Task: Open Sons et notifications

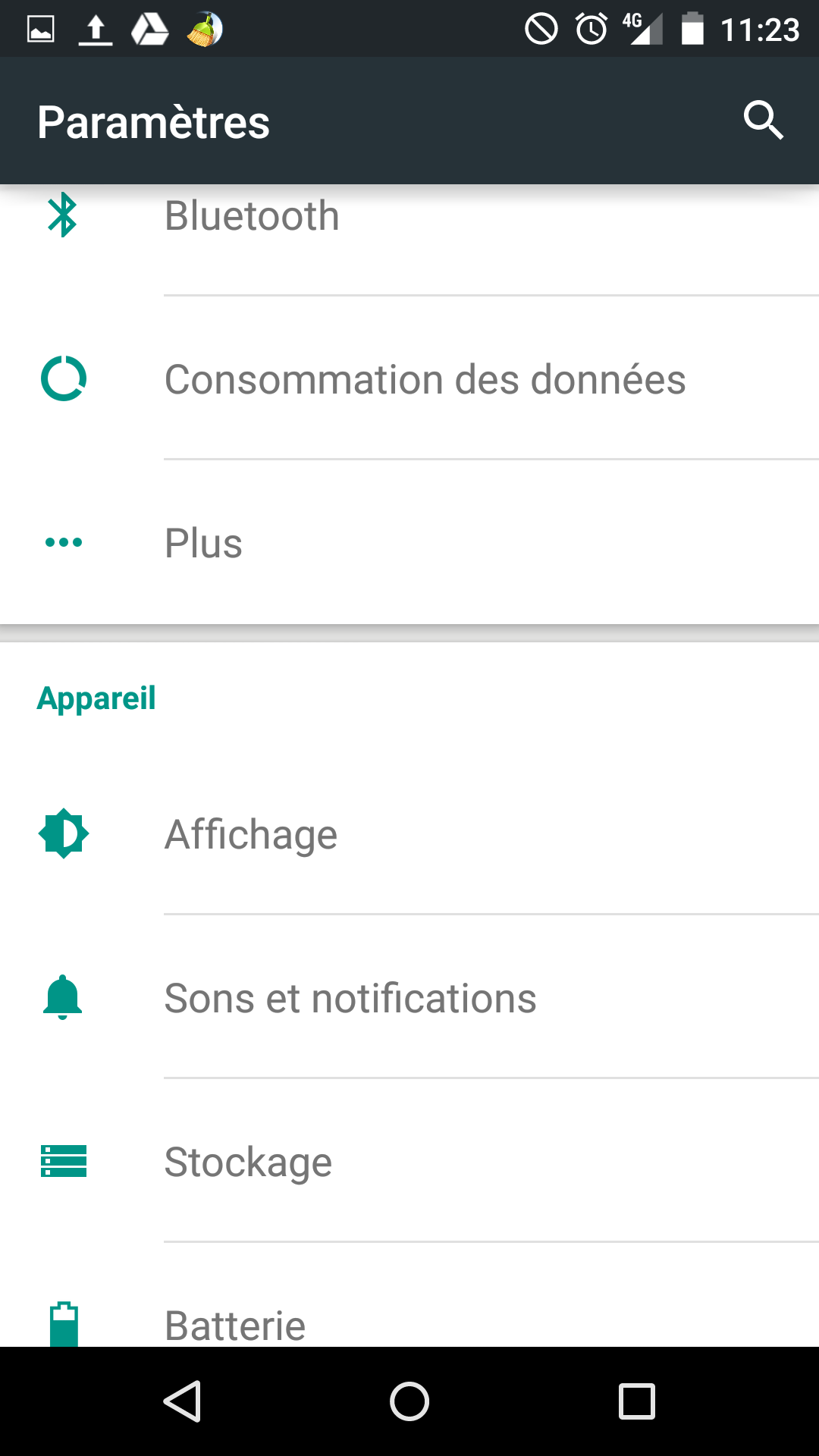Action: click(409, 997)
